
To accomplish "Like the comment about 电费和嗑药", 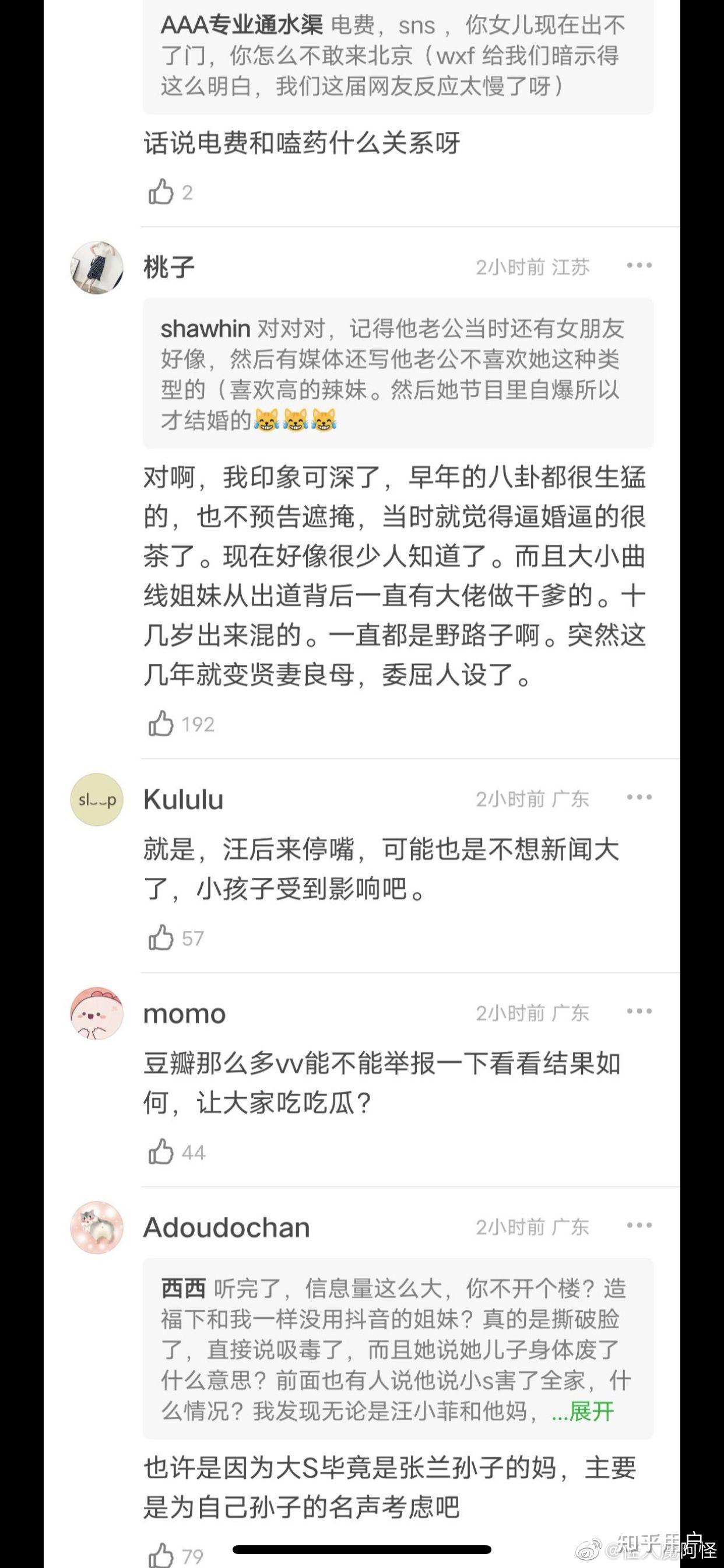I will (x=161, y=192).
